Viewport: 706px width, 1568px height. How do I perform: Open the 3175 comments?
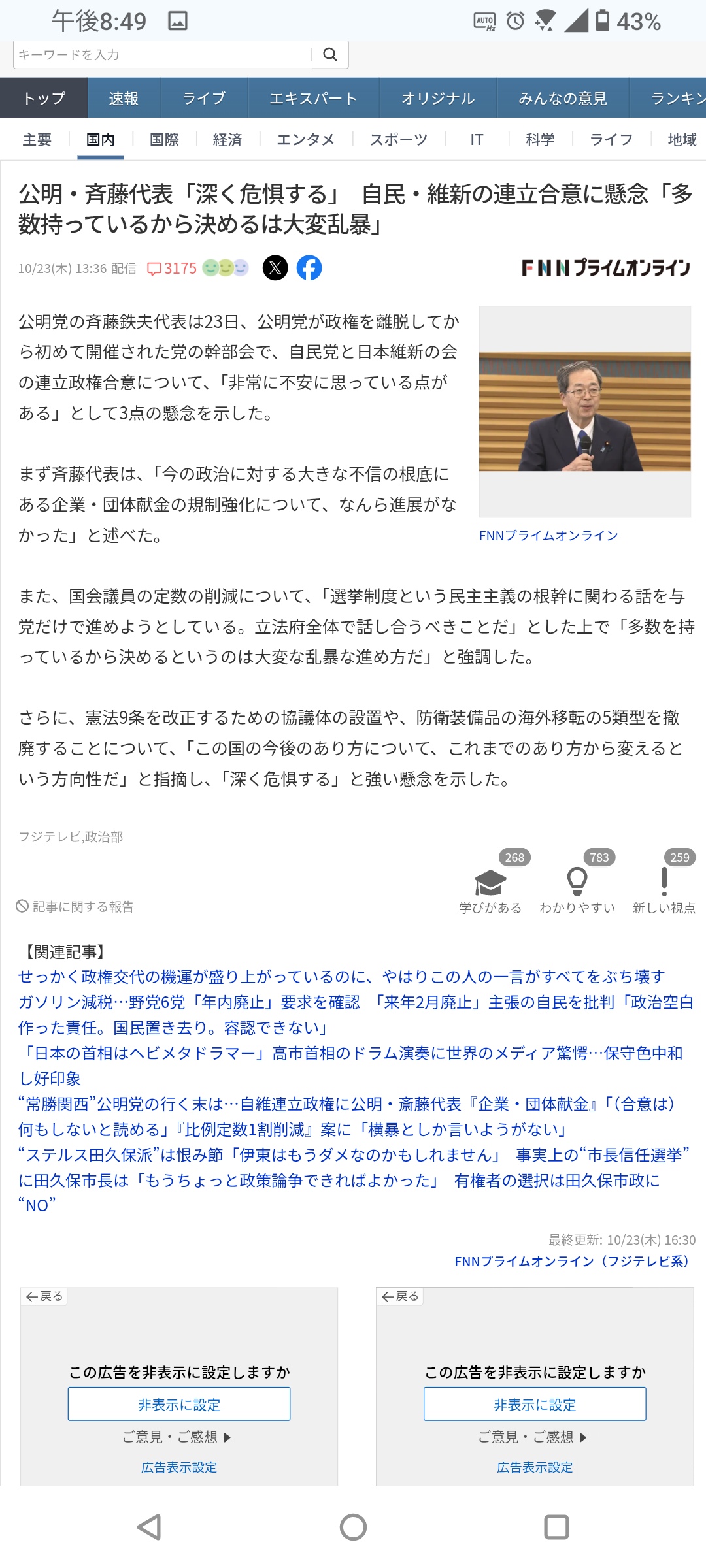(x=173, y=269)
